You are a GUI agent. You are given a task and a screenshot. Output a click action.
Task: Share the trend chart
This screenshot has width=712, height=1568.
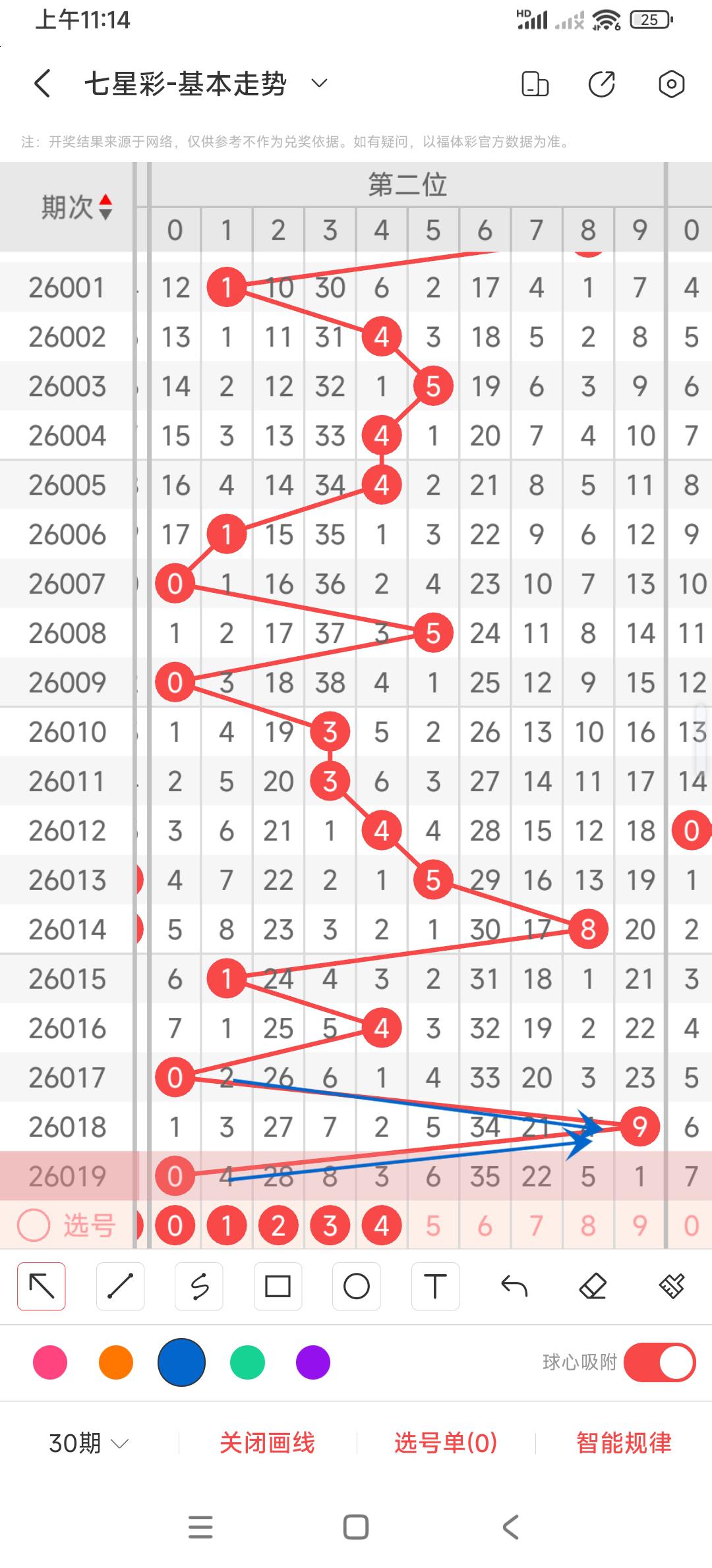(601, 84)
